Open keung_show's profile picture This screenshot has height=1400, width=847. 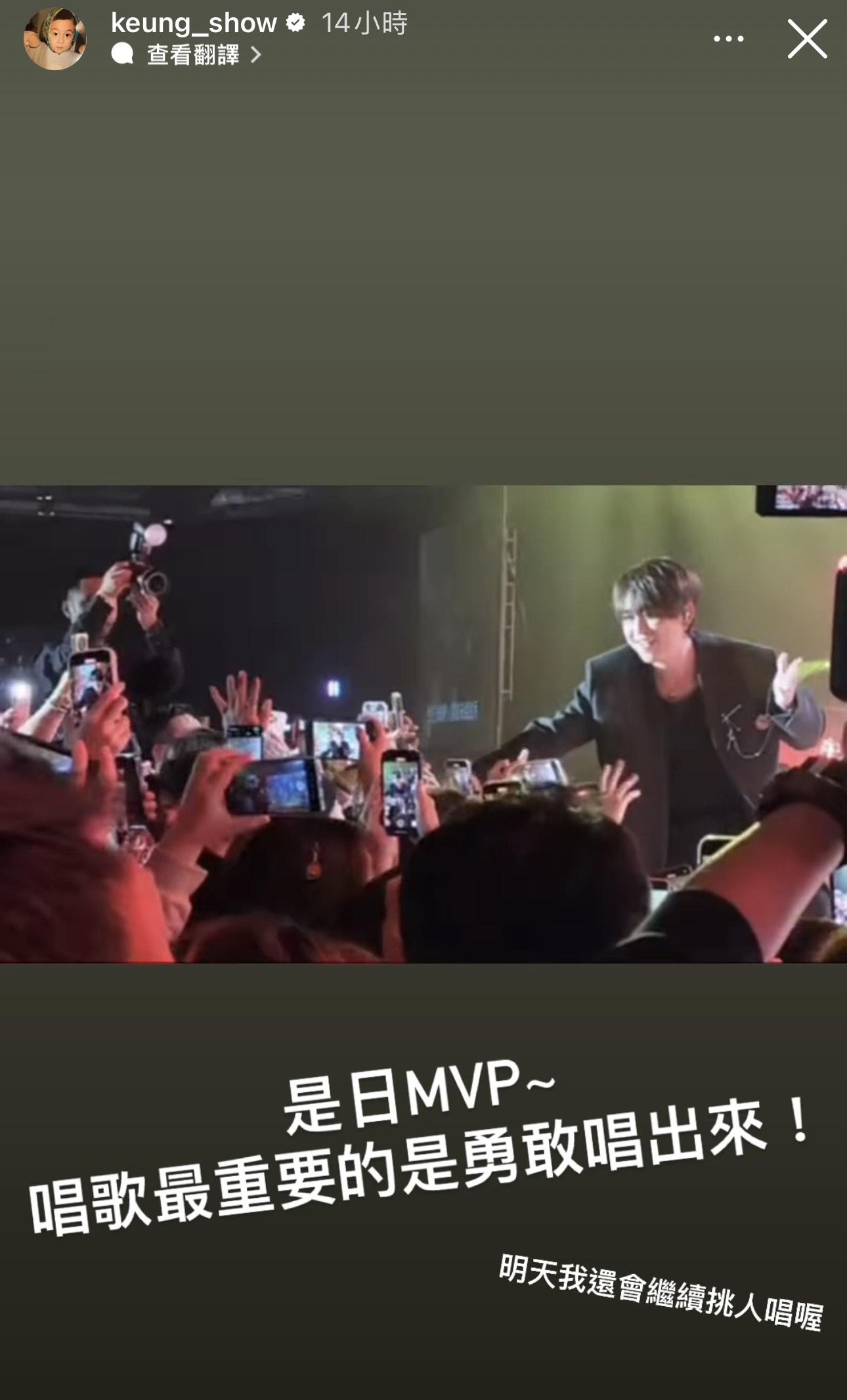54,38
